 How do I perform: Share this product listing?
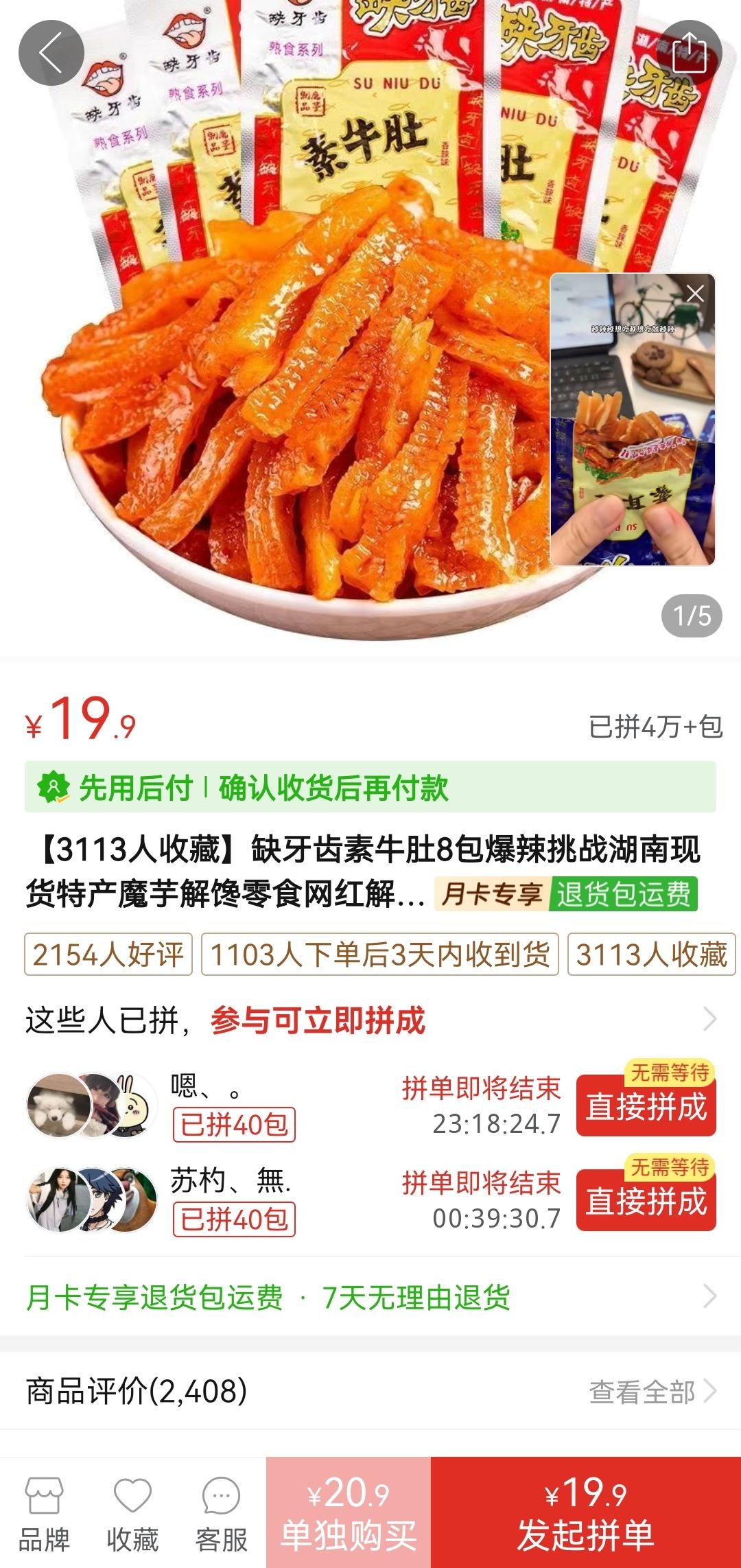pos(689,53)
